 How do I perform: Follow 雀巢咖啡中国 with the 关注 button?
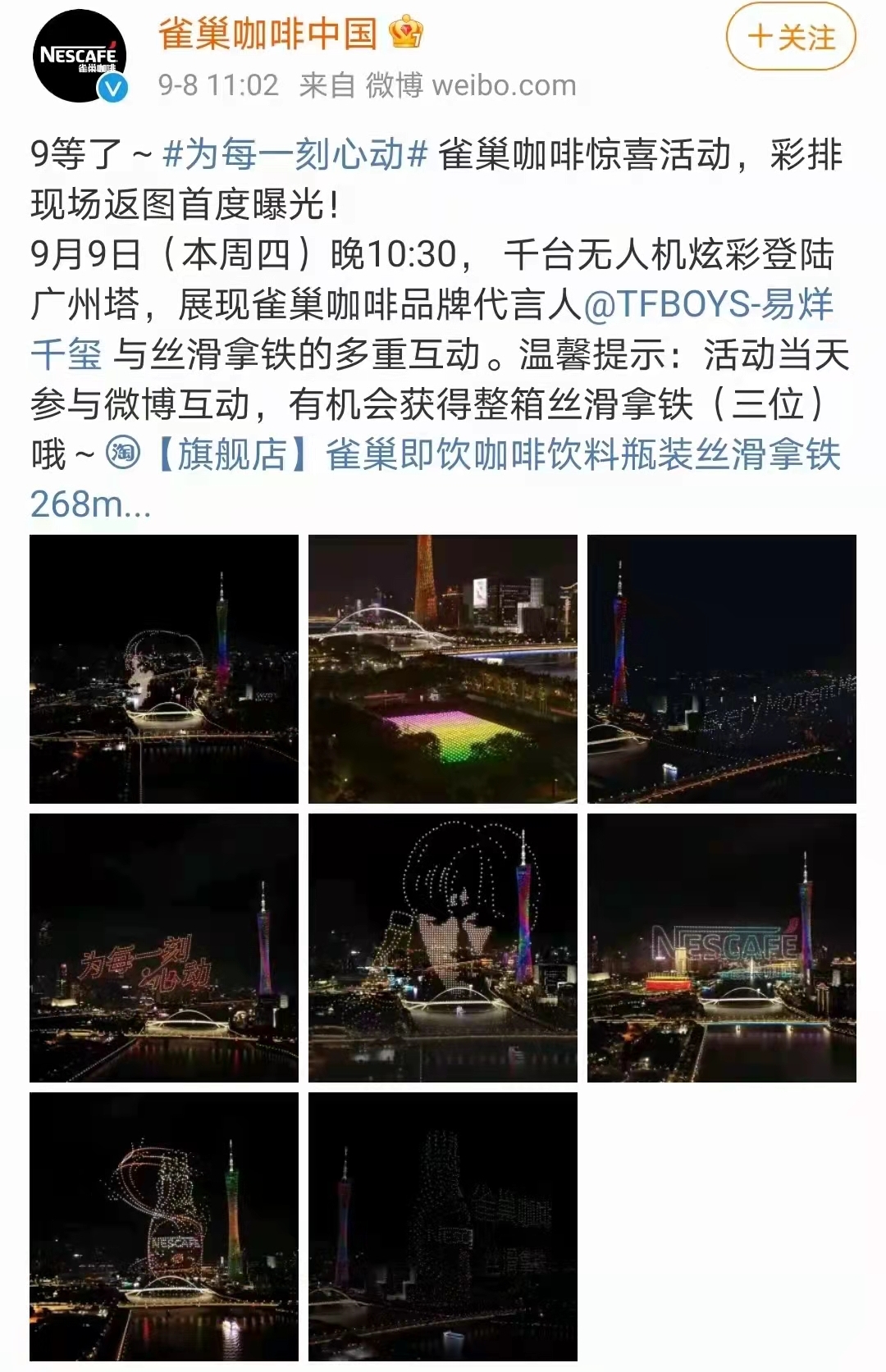pyautogui.click(x=790, y=37)
